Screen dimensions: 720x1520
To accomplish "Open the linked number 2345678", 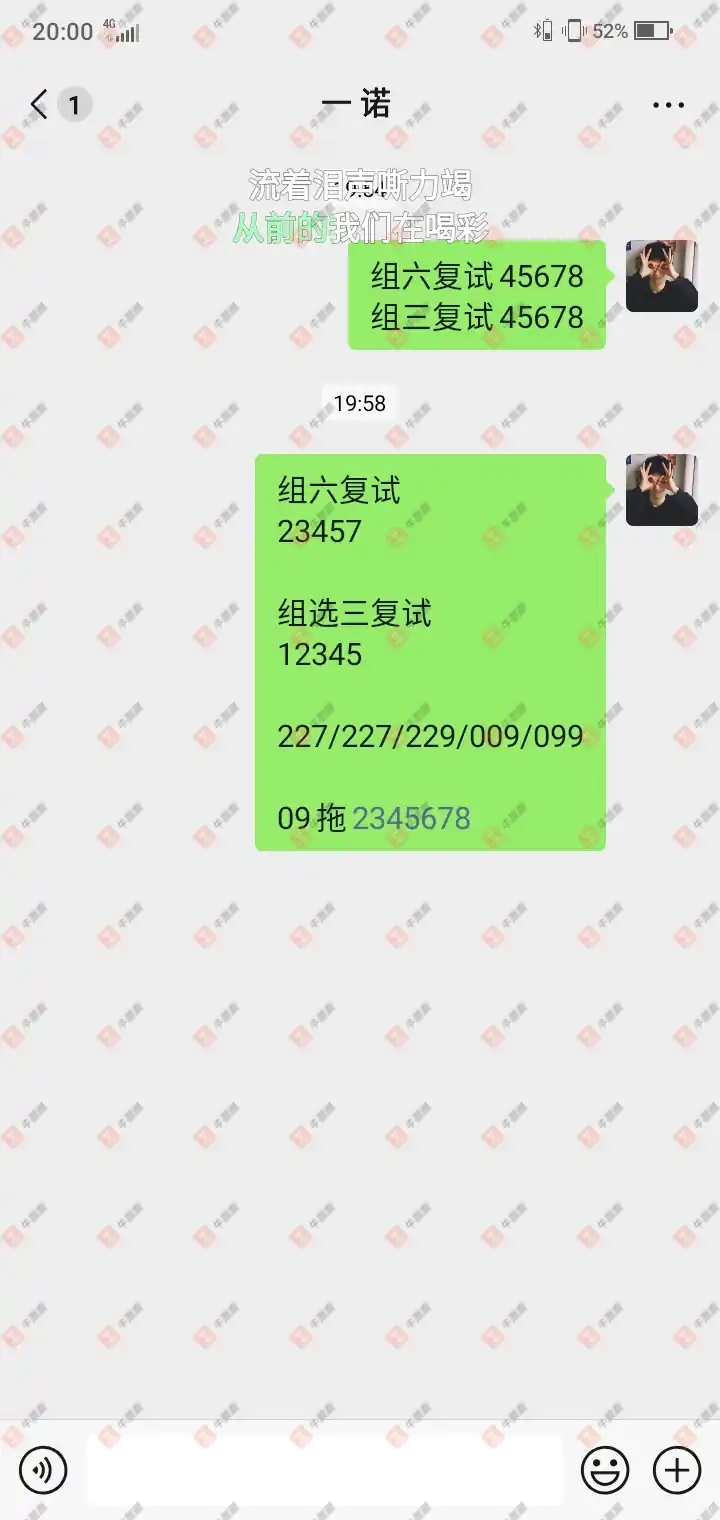I will [411, 819].
